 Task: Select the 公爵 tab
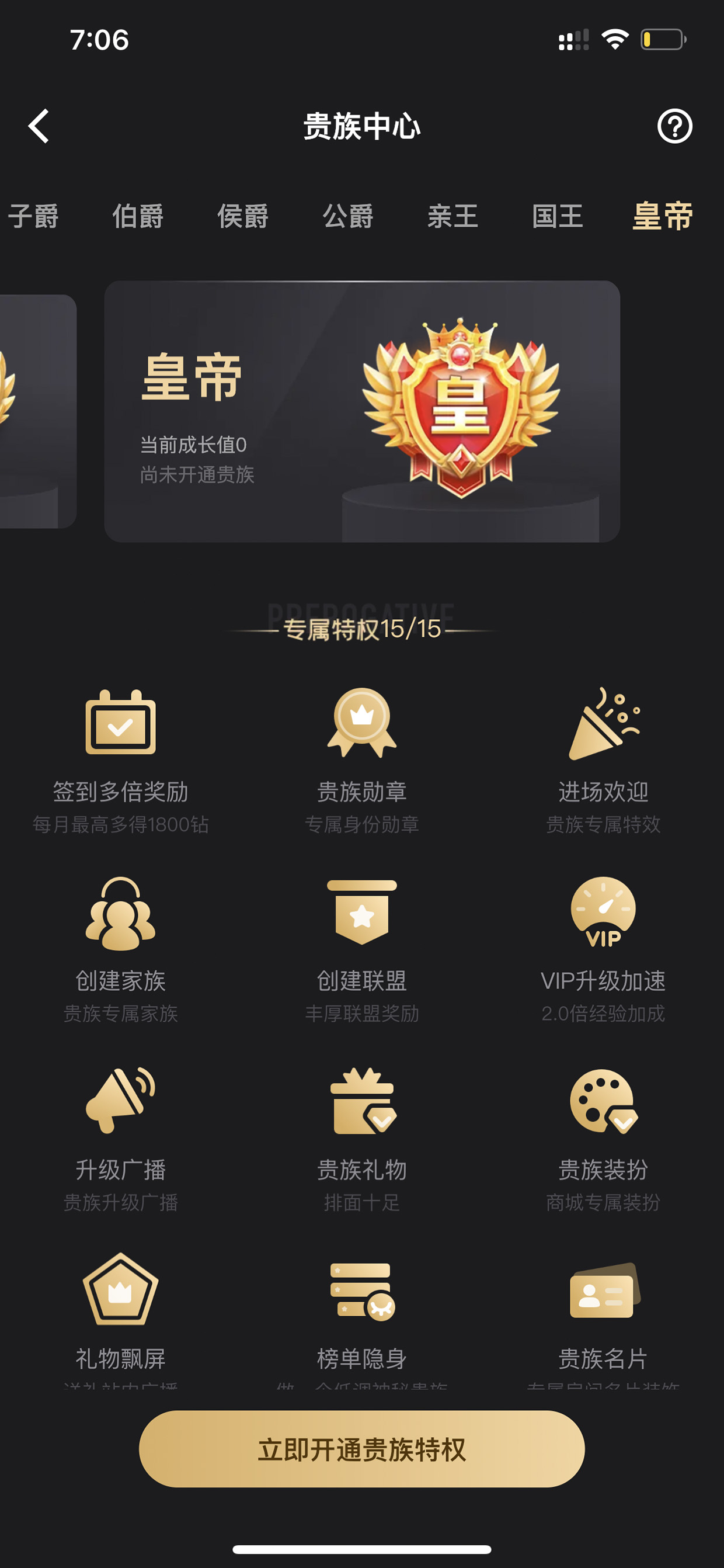tap(348, 216)
